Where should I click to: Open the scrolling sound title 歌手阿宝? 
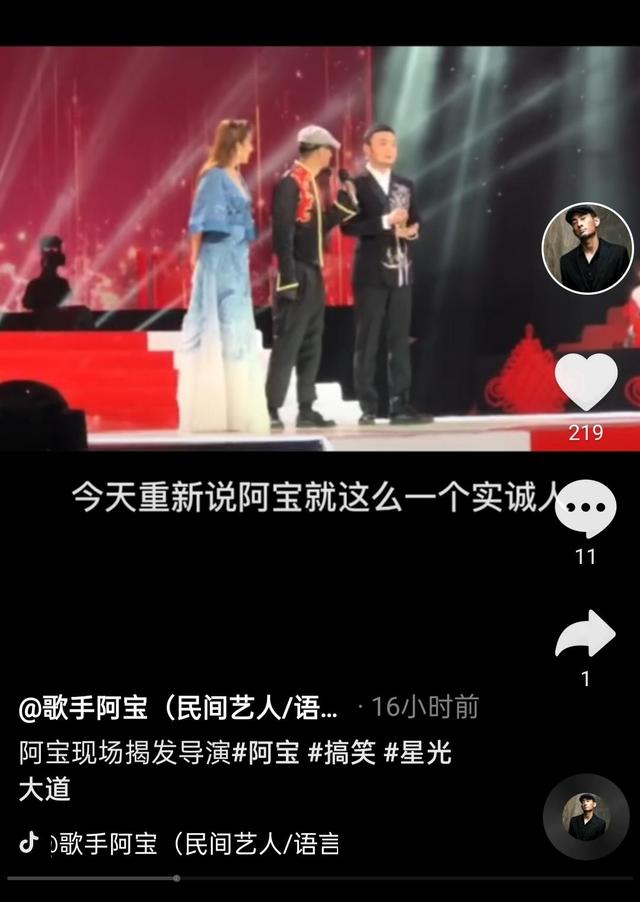[x=198, y=844]
